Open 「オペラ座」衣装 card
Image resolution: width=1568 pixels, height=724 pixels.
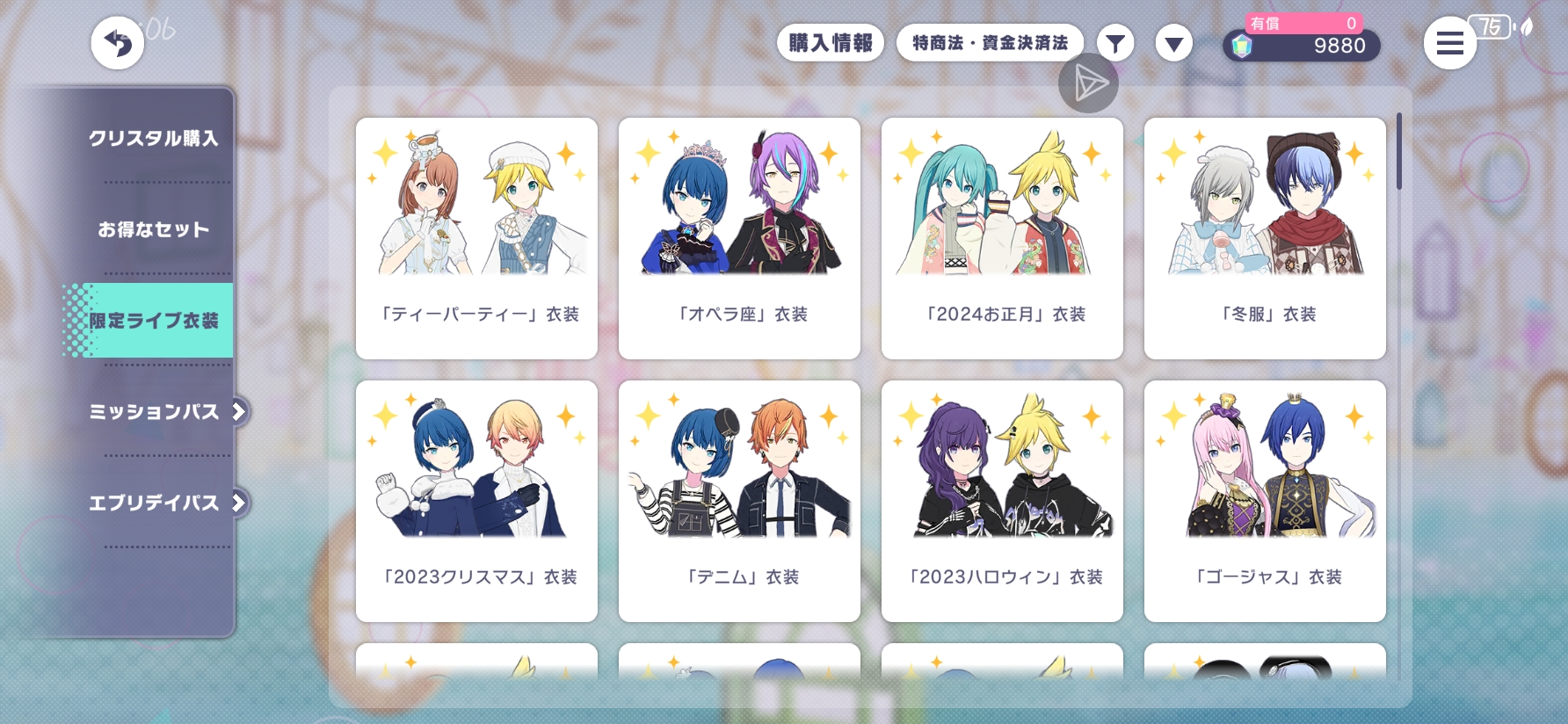pyautogui.click(x=739, y=238)
